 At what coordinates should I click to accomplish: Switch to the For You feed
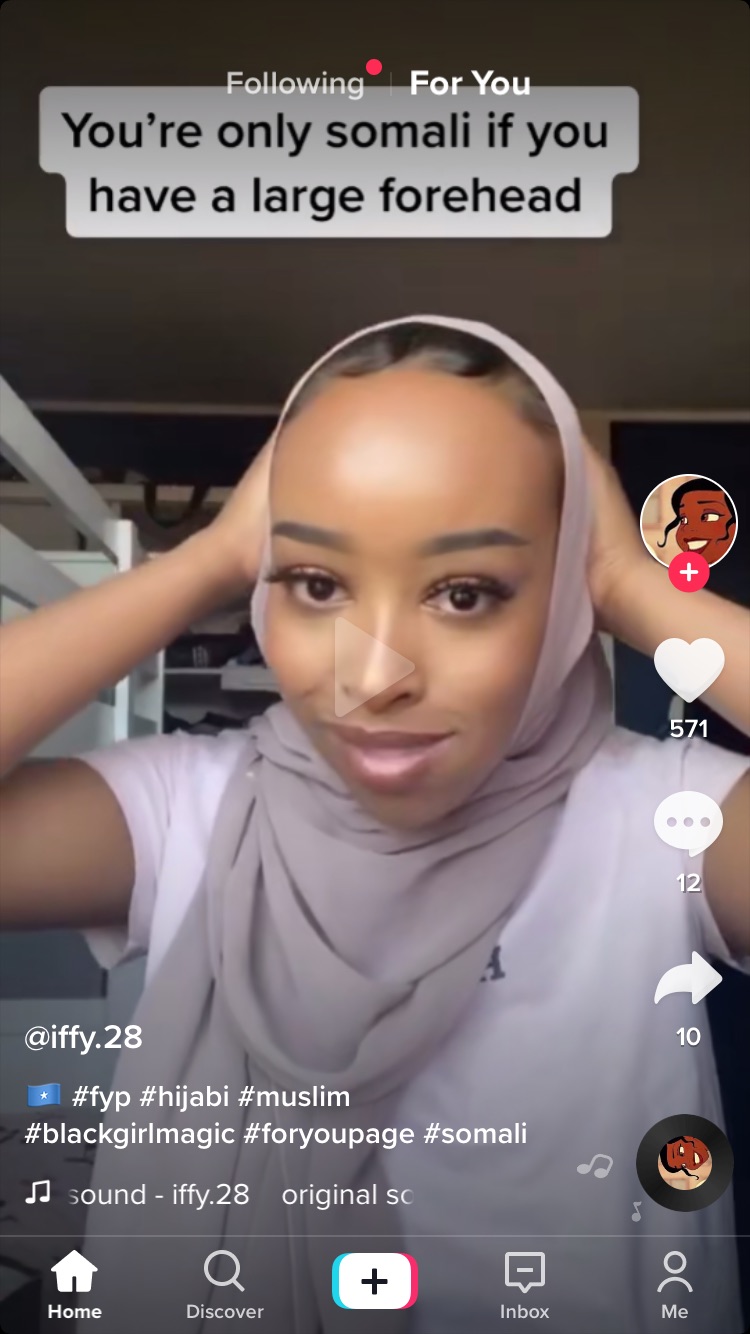[470, 83]
